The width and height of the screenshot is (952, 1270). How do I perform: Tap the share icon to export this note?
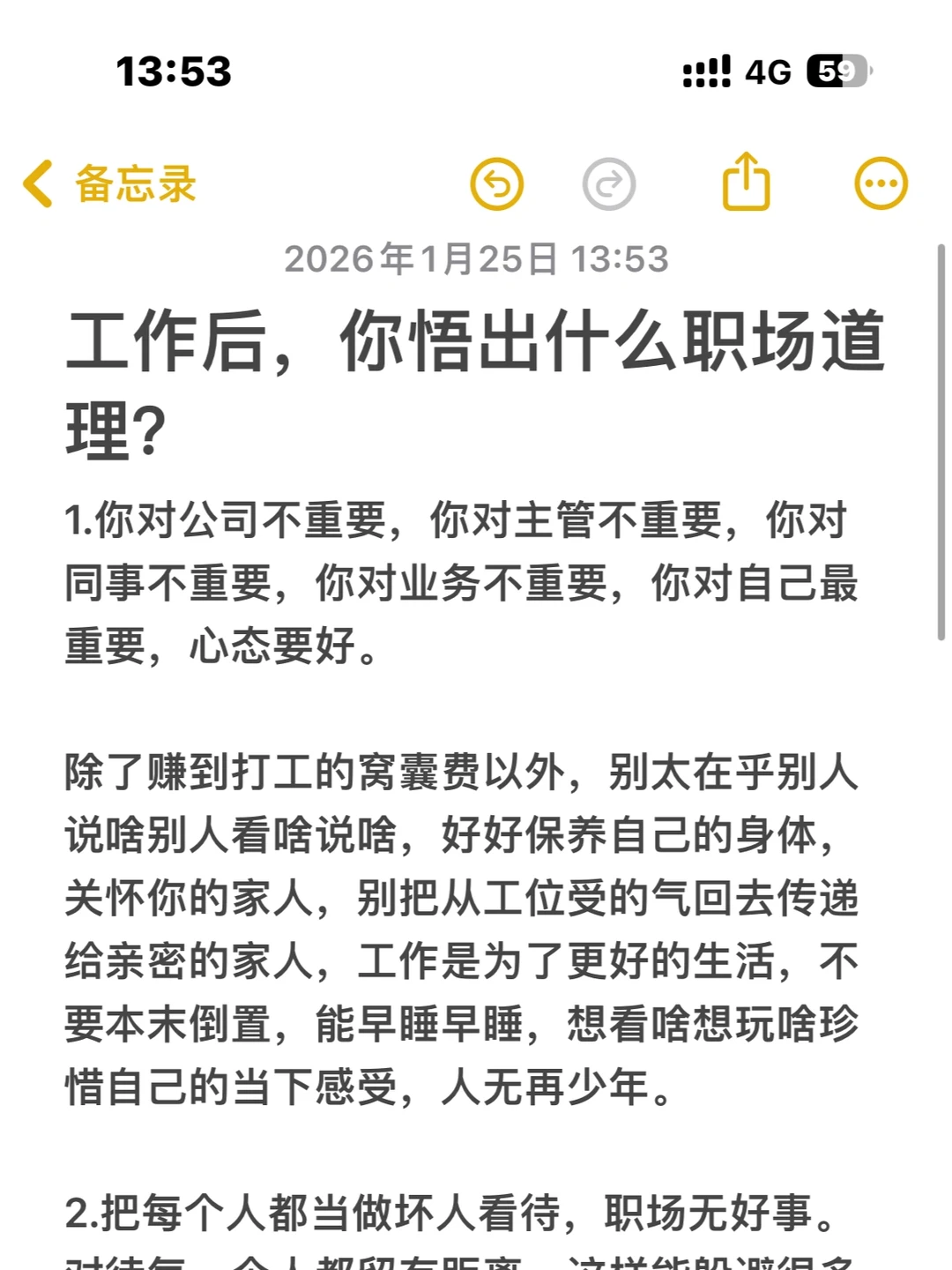746,182
